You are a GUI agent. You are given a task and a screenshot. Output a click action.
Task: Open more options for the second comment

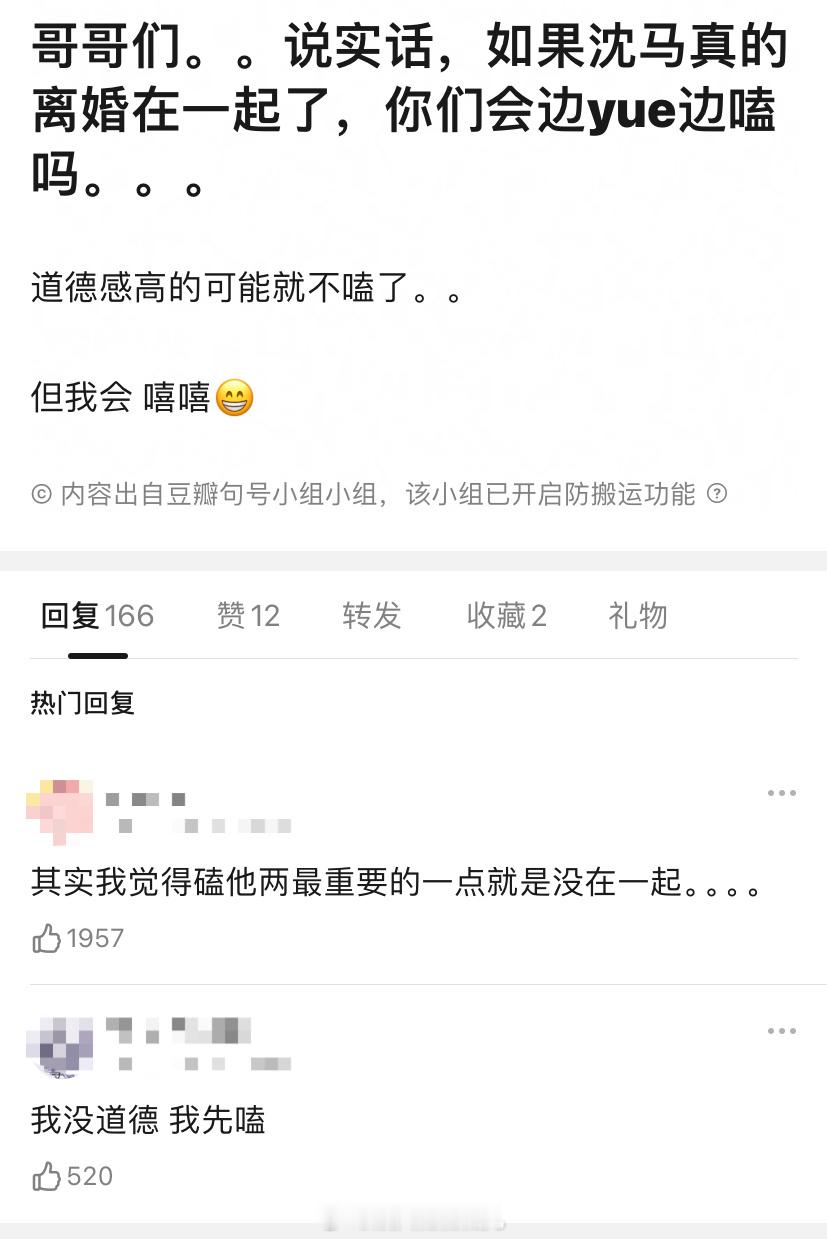coord(780,1031)
